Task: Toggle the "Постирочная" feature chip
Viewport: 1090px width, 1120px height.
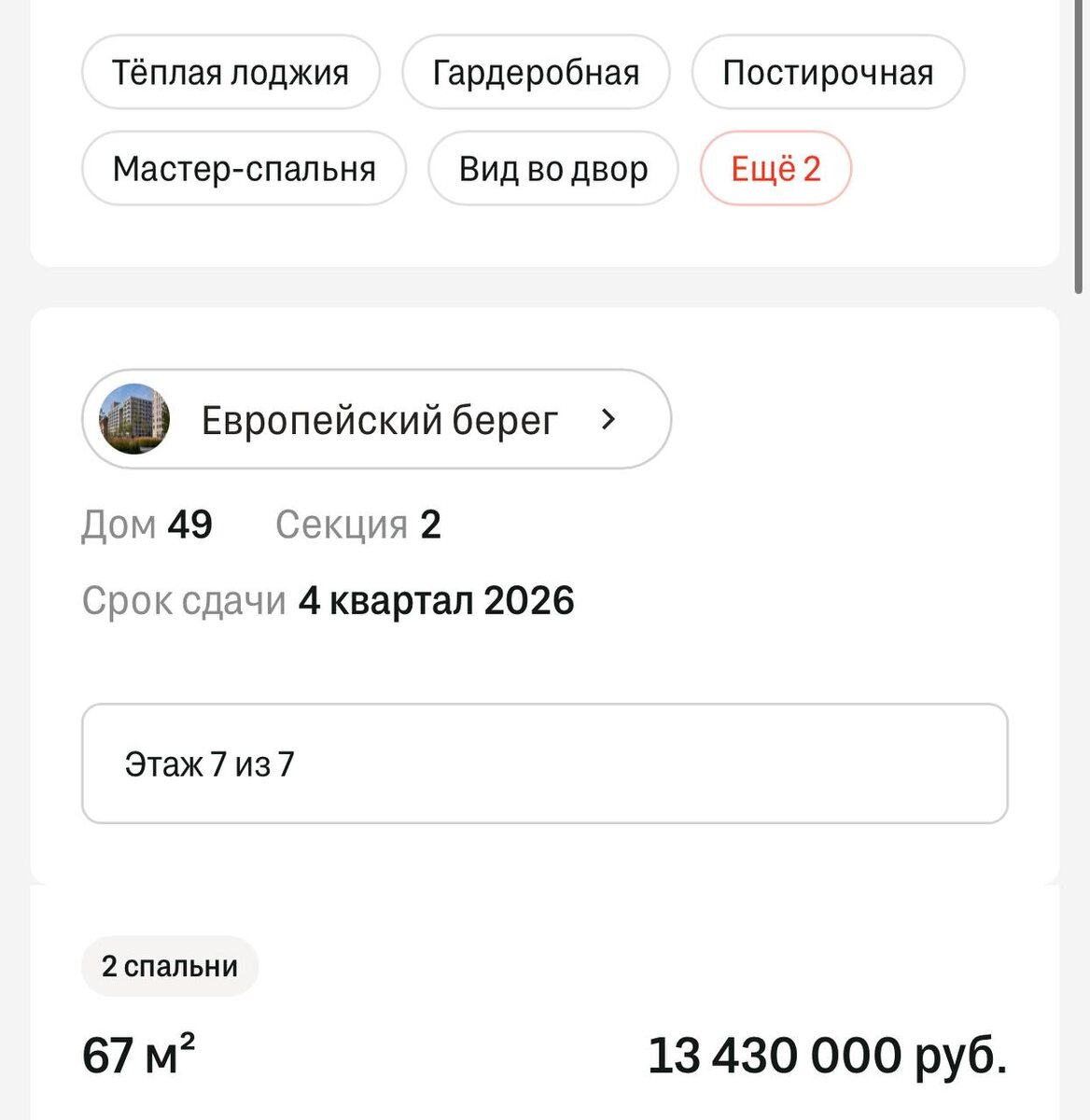Action: point(828,72)
